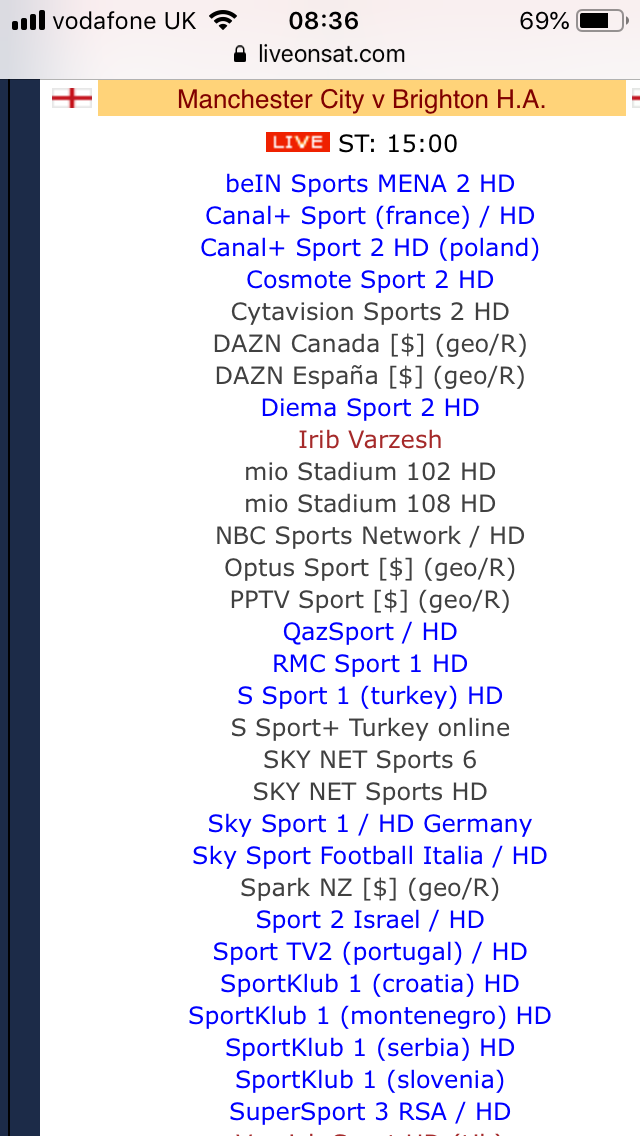
Task: Open SportKlub 1 (montenegro) HD link
Action: tap(370, 1016)
